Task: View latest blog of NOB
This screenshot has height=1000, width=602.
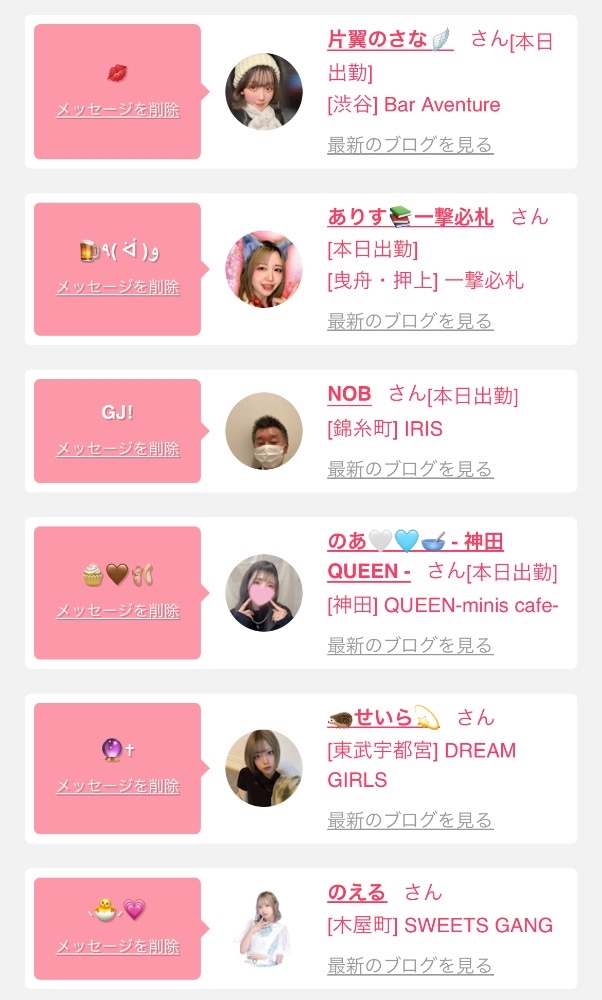Action: 410,469
